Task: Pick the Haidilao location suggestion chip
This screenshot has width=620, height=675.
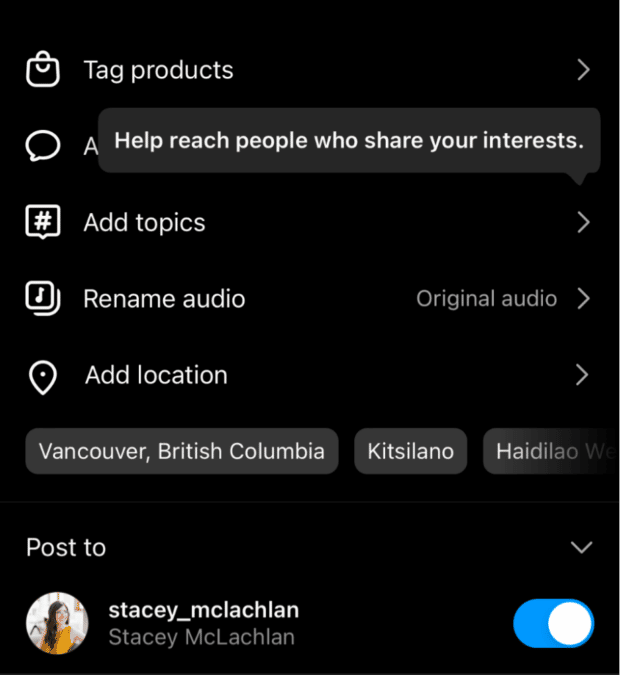Action: pos(551,451)
